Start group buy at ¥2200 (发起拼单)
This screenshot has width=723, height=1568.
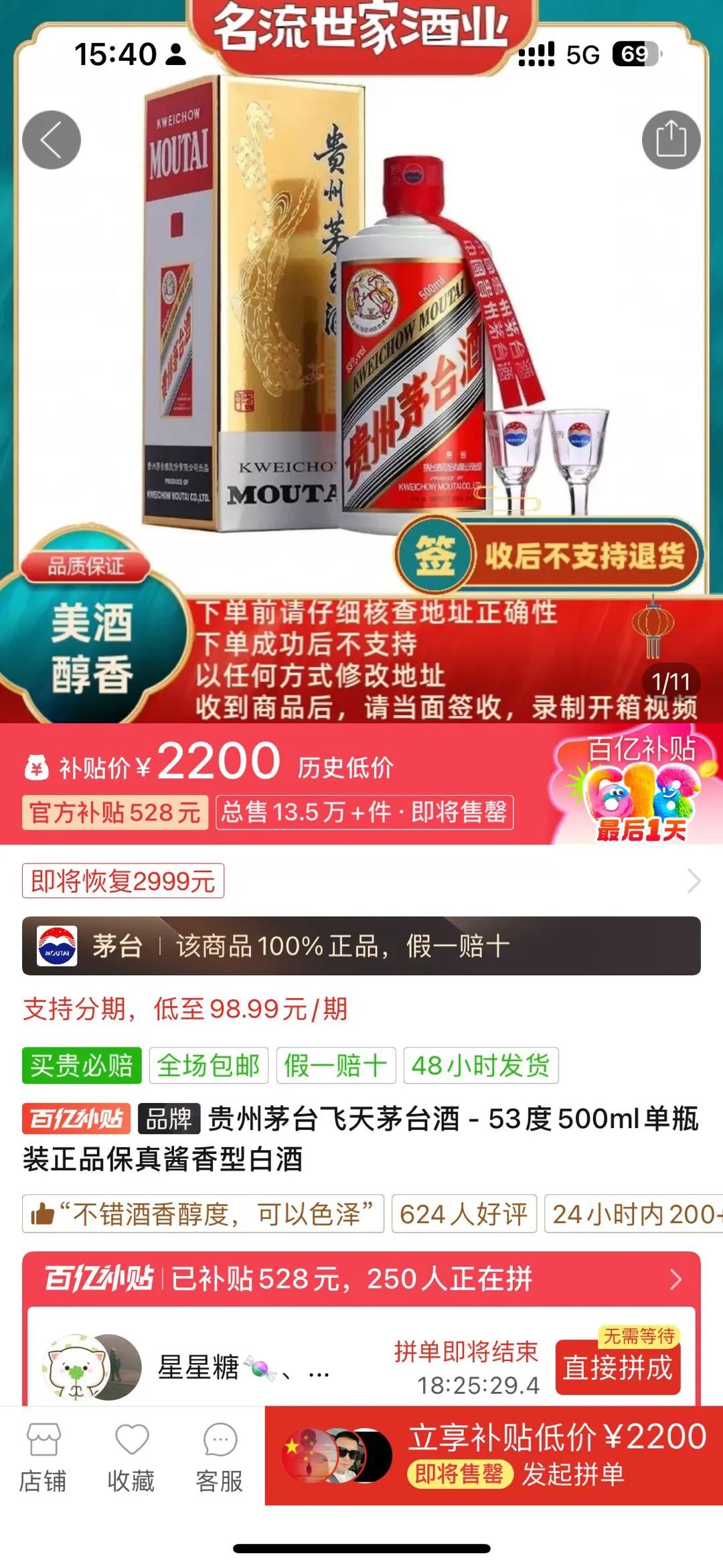point(493,1455)
